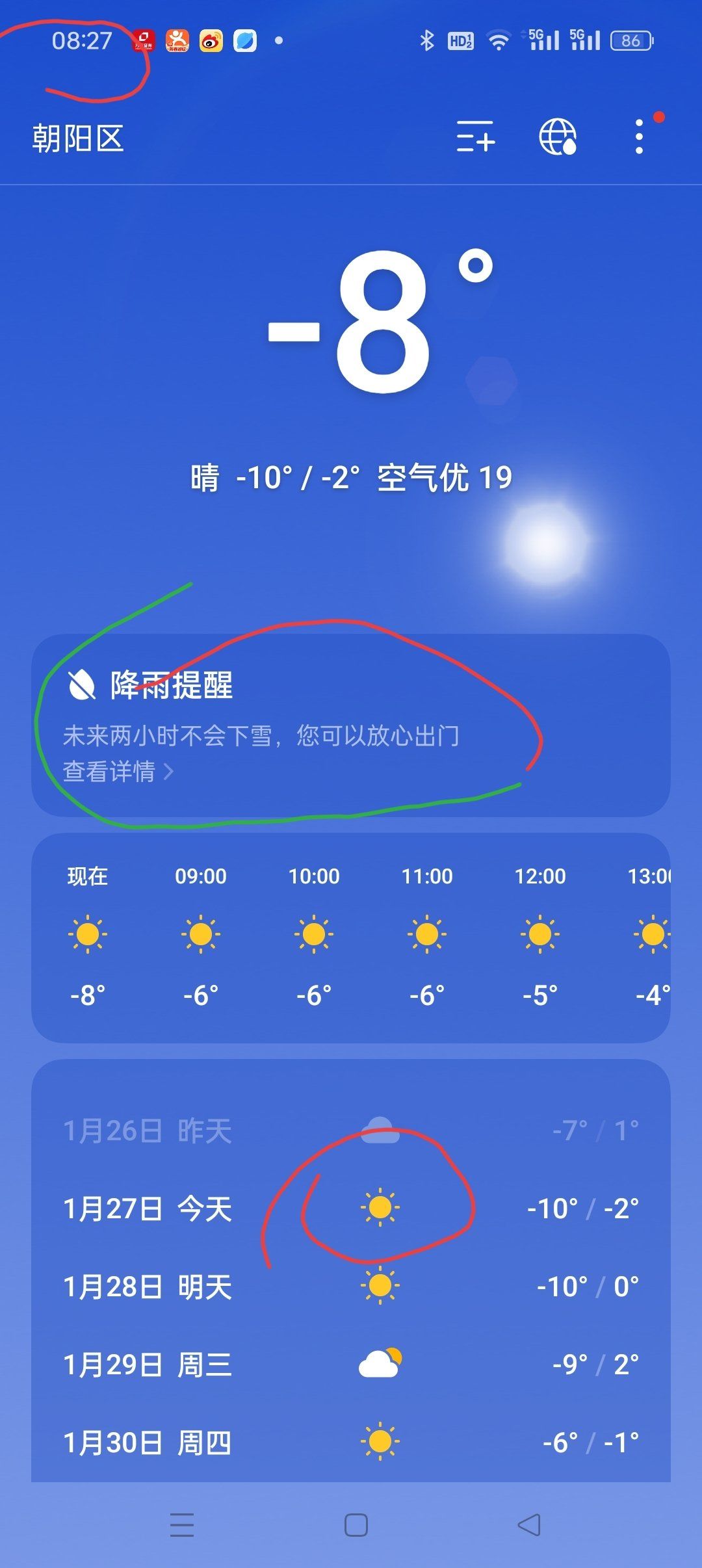Open the forecast for 1月27日 今天

[351, 1209]
